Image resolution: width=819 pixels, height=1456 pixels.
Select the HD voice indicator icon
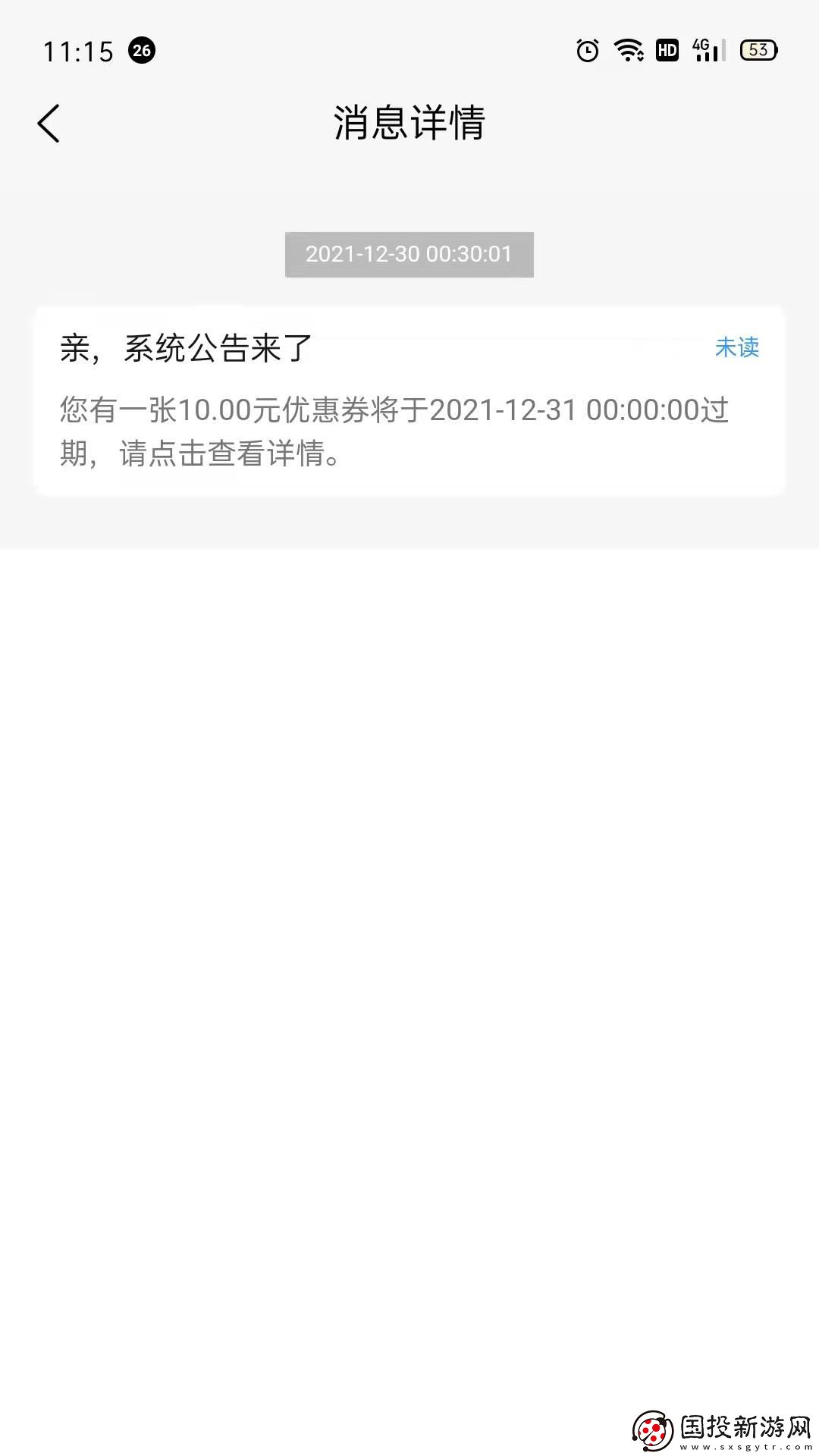point(666,50)
